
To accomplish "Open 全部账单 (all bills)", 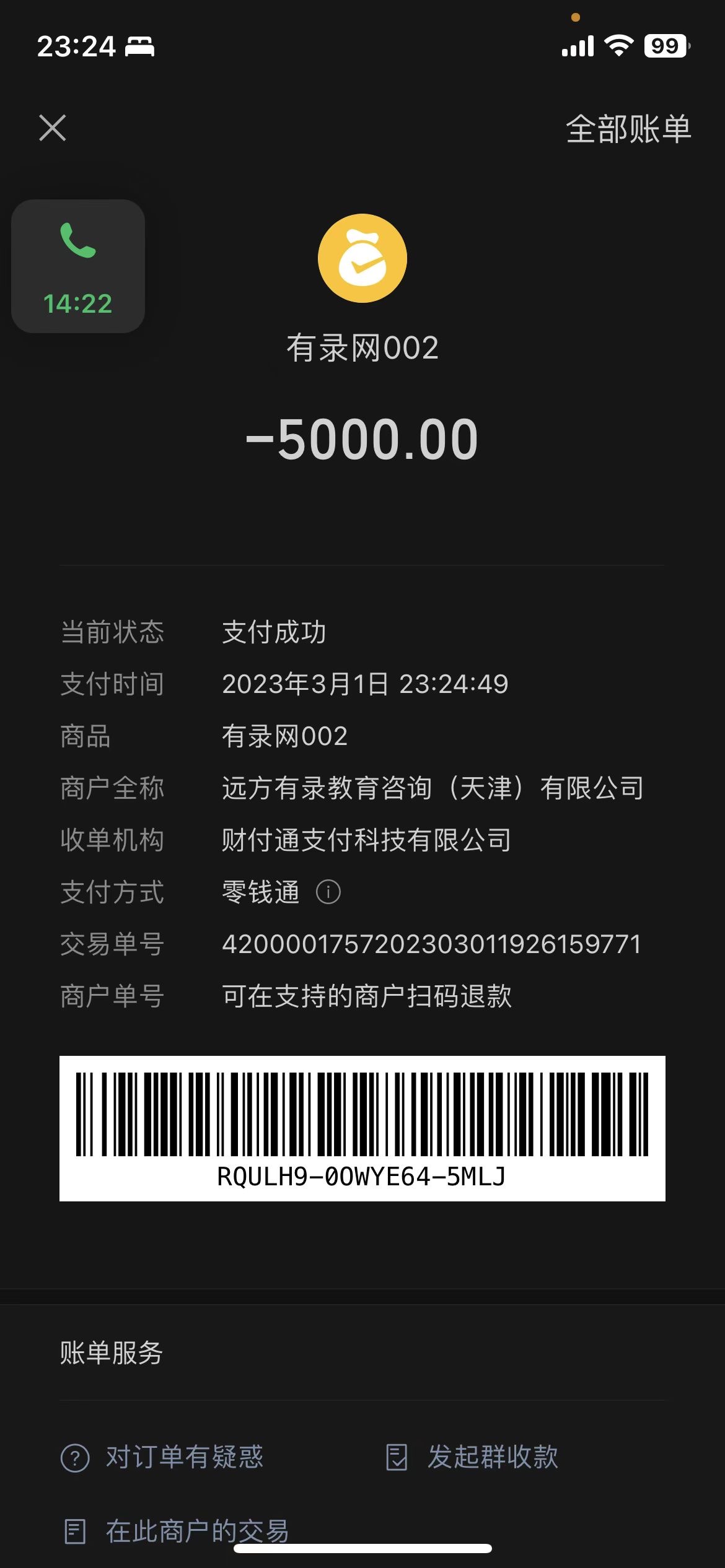I will [x=628, y=129].
